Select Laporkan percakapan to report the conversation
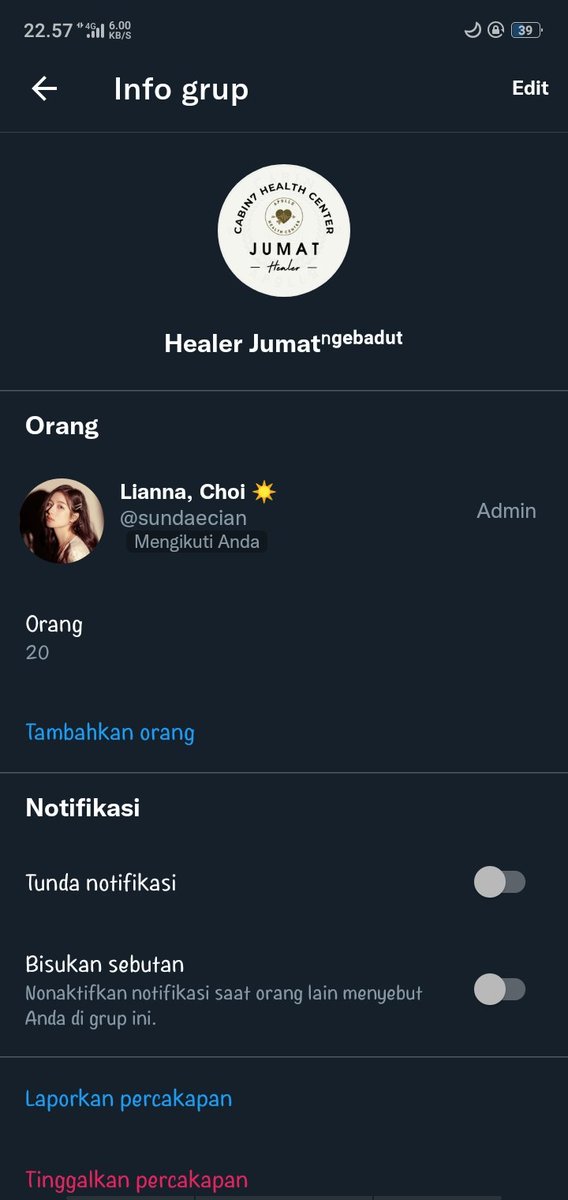 (129, 1098)
